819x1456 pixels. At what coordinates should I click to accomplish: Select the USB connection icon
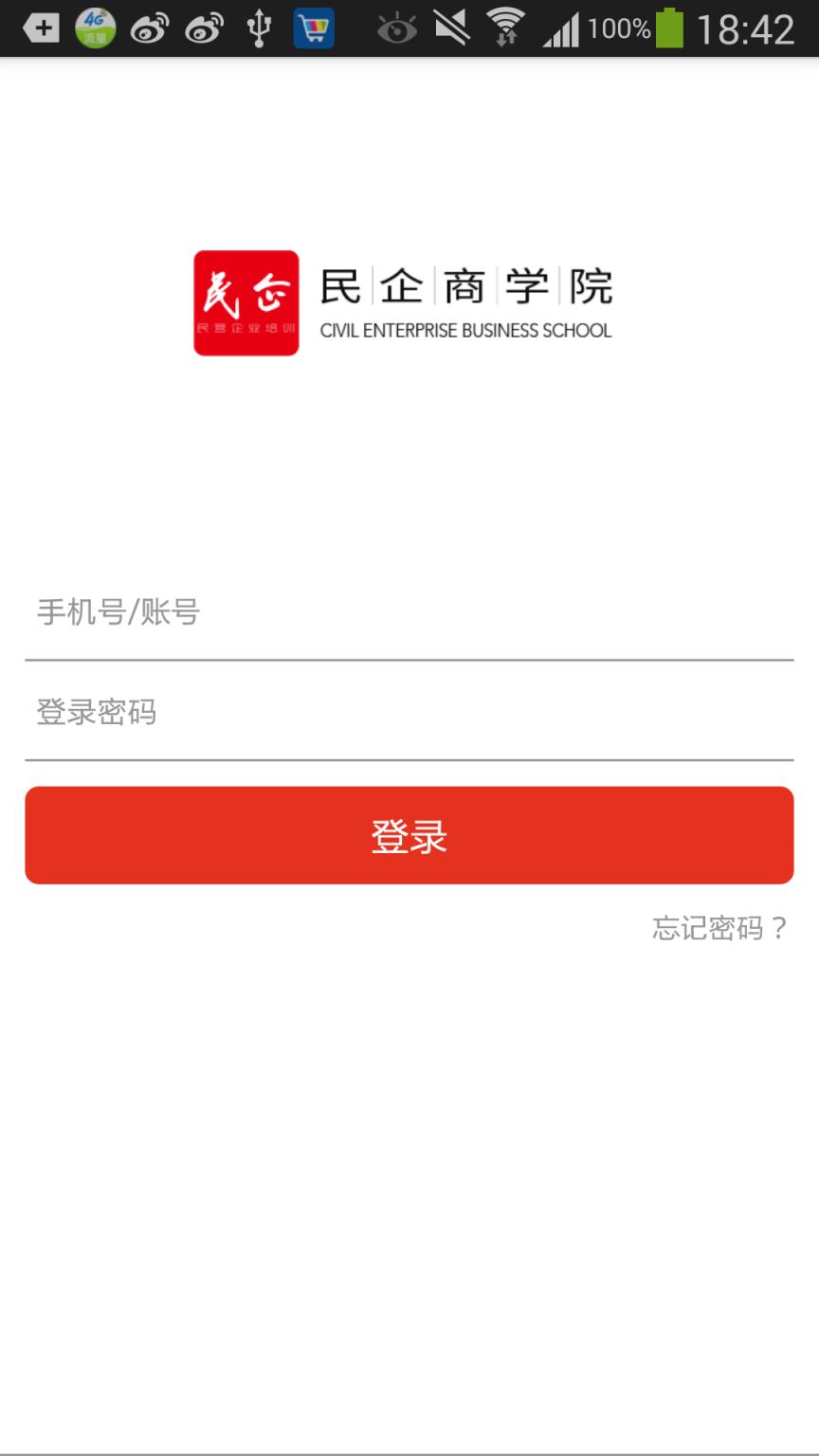[x=258, y=28]
